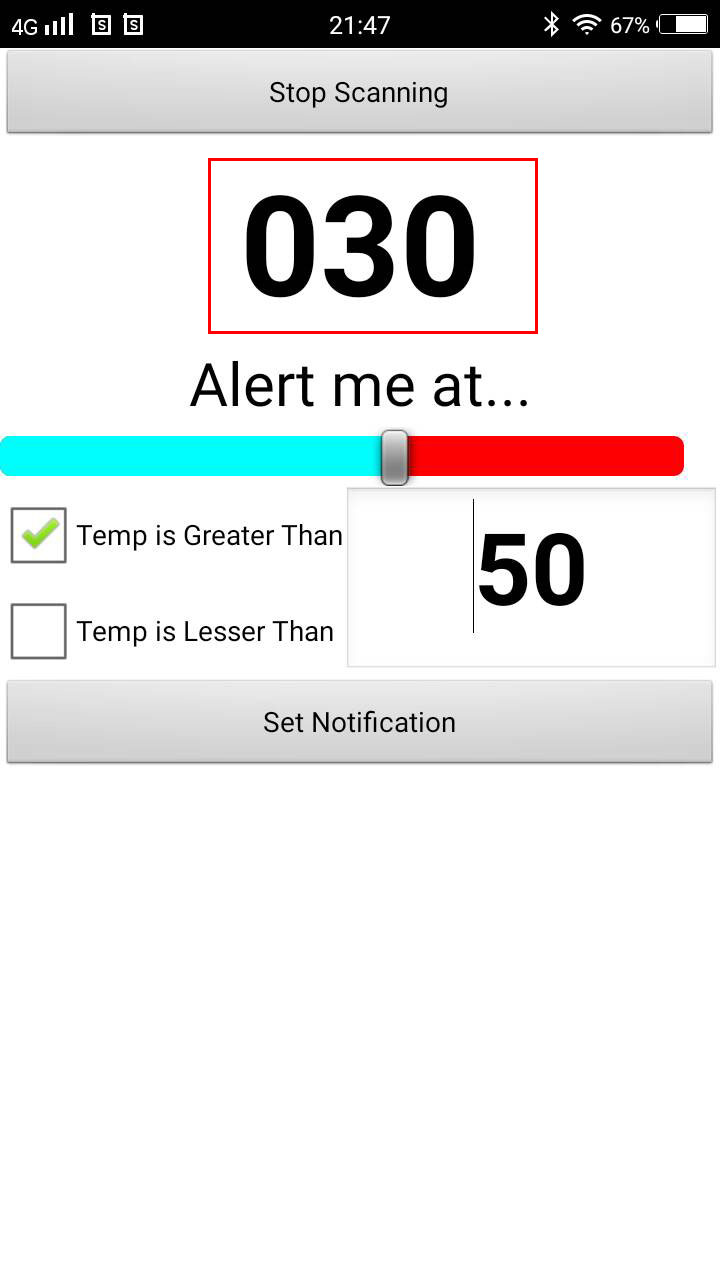The height and width of the screenshot is (1280, 720).
Task: Check Temp is Lesser Than
Action: pos(39,631)
